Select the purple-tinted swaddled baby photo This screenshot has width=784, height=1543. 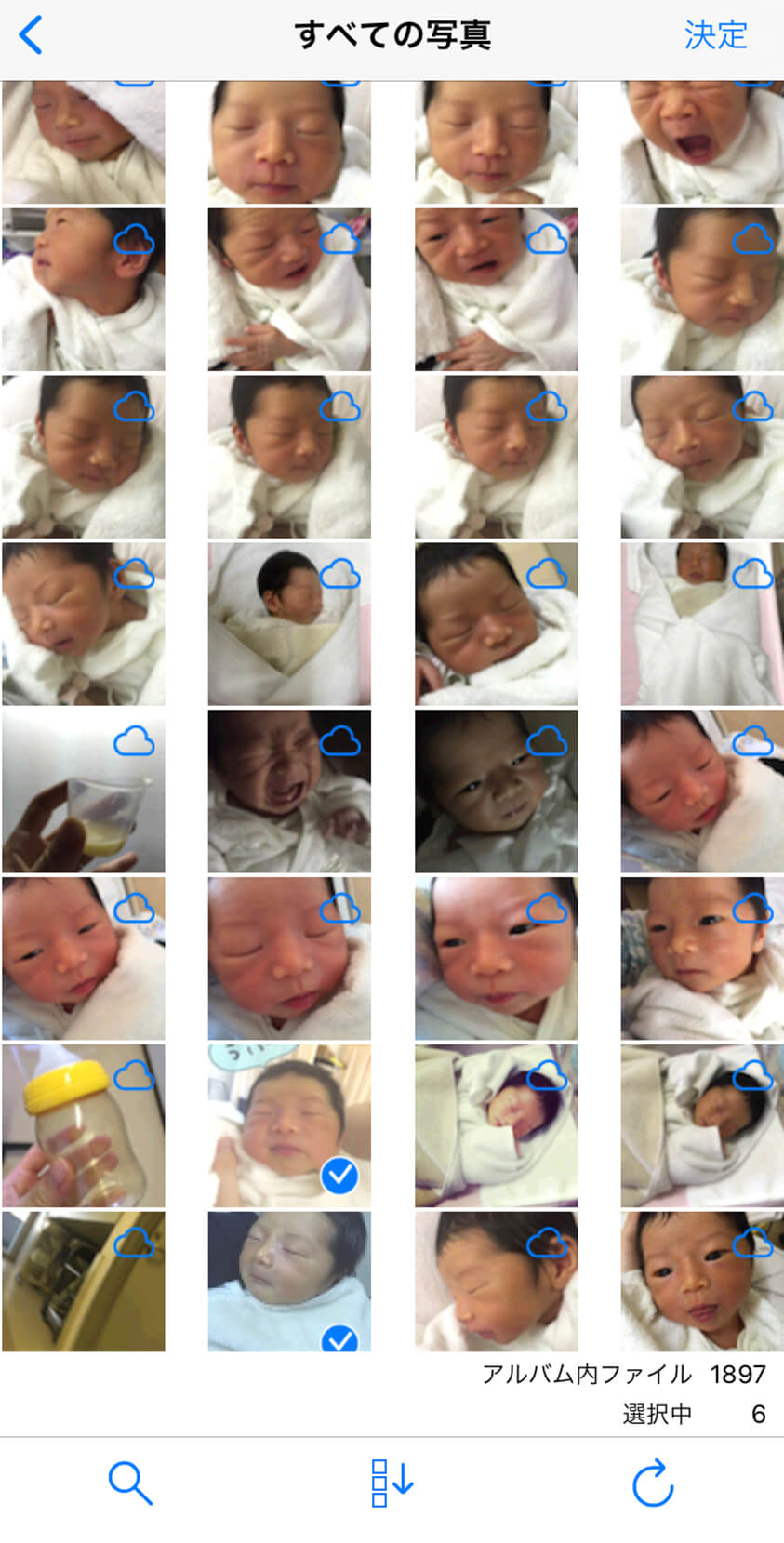[x=496, y=1125]
